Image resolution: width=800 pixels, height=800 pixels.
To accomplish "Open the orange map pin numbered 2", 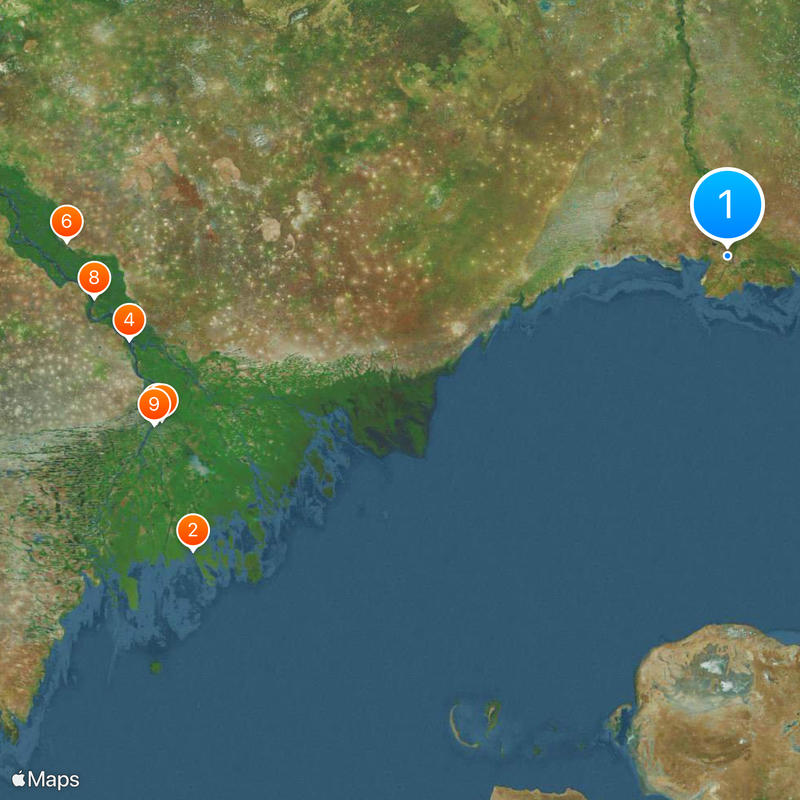I will [x=192, y=530].
